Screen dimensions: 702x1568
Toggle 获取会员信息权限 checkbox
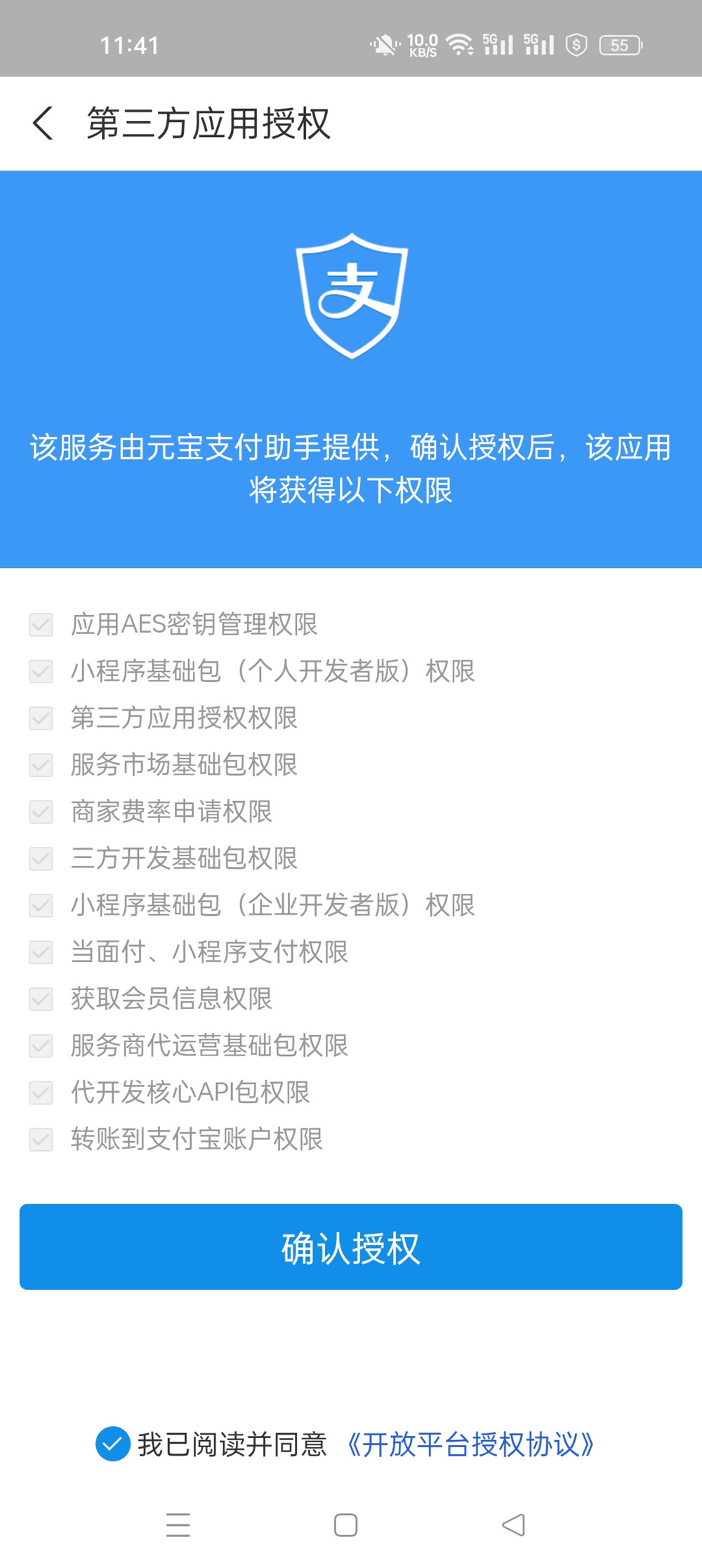tap(41, 999)
